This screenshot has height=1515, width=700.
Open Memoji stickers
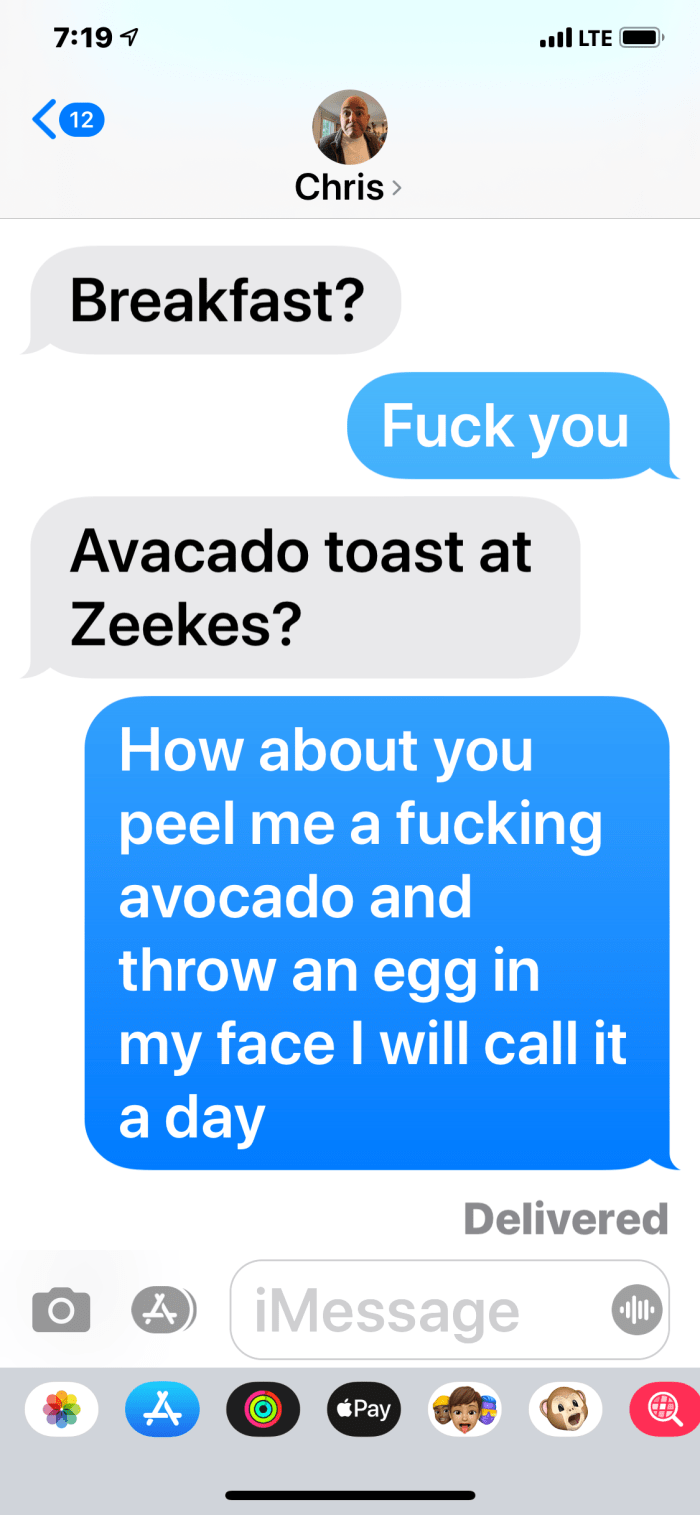[x=465, y=1410]
